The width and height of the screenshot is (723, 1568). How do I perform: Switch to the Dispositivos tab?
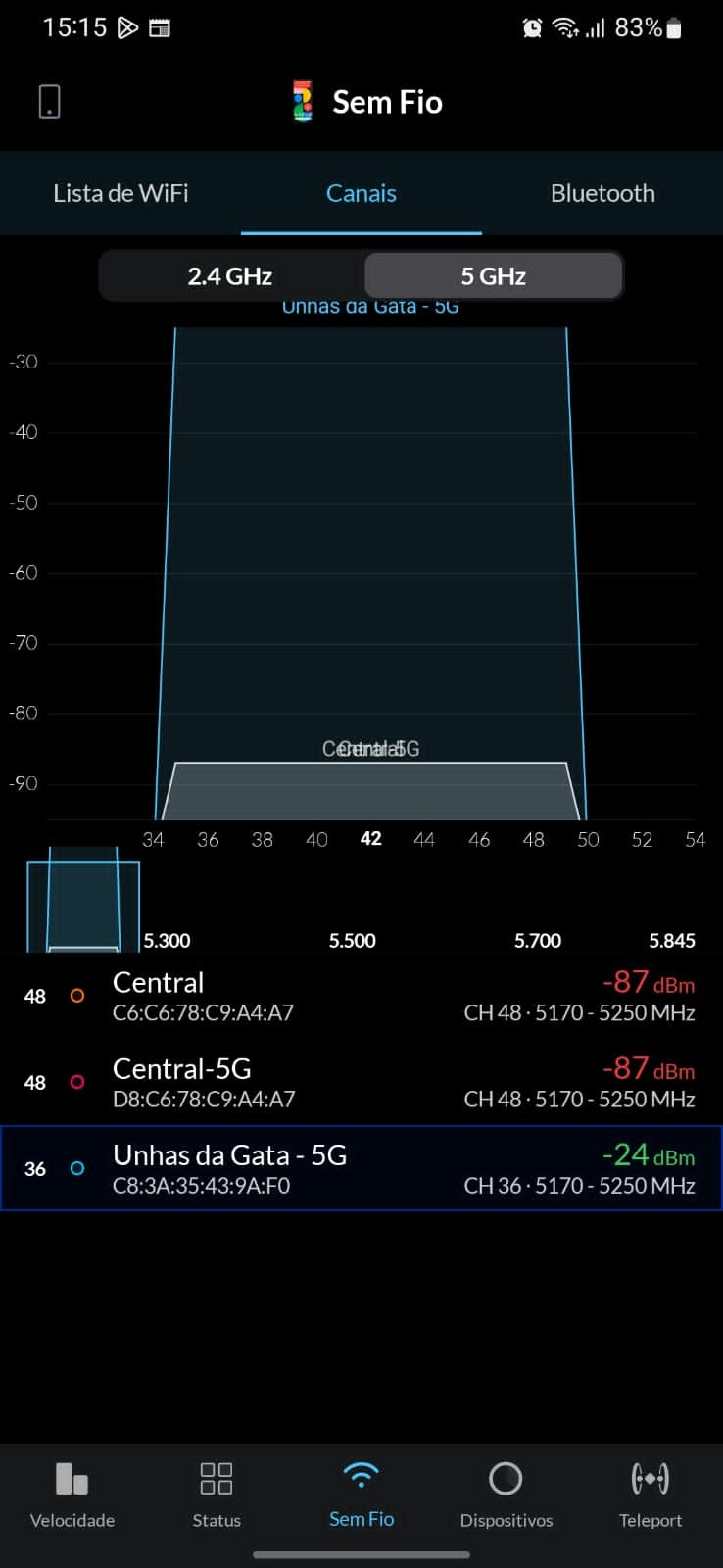[506, 1494]
